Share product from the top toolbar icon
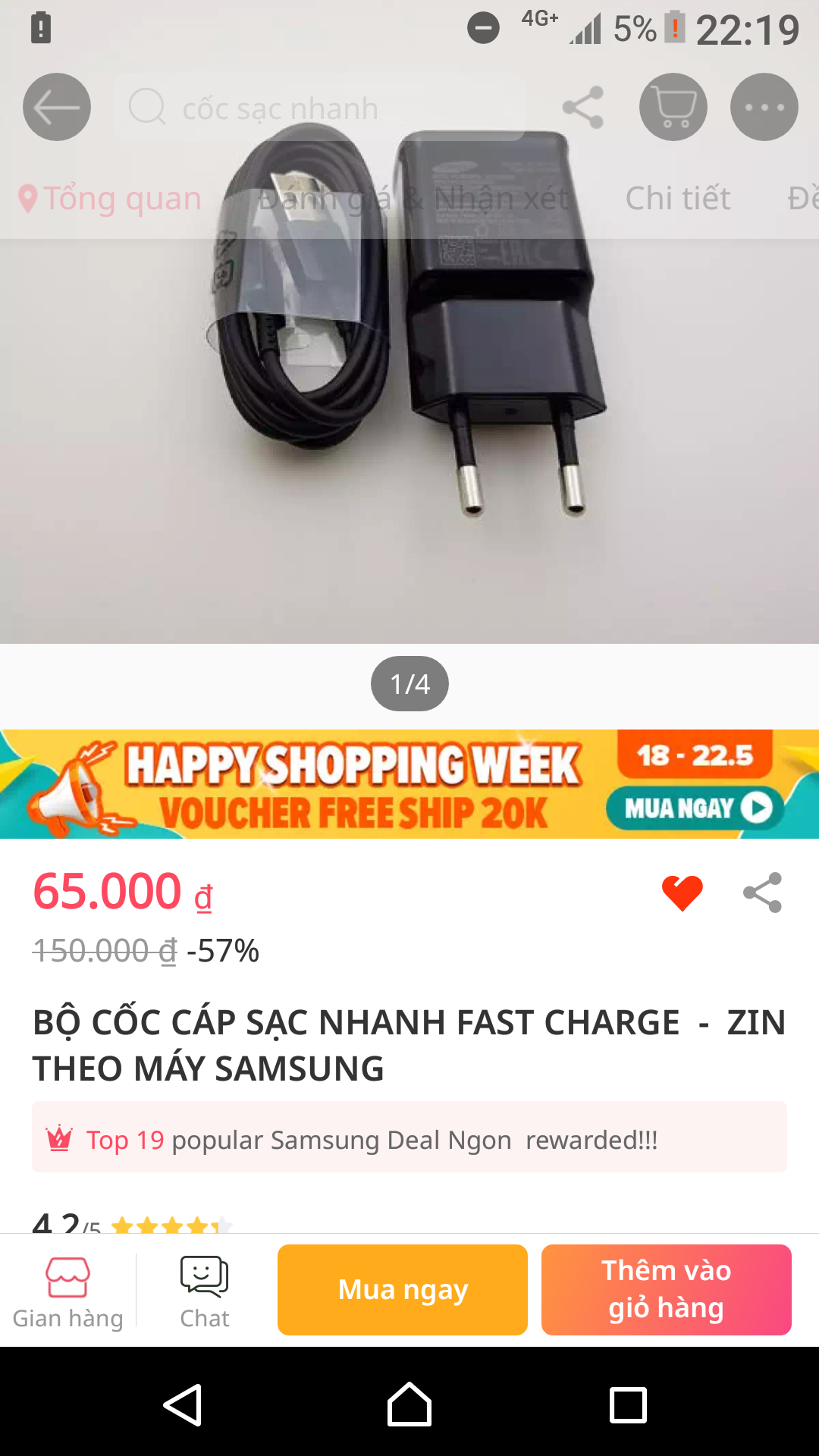This screenshot has width=819, height=1456. [x=582, y=107]
